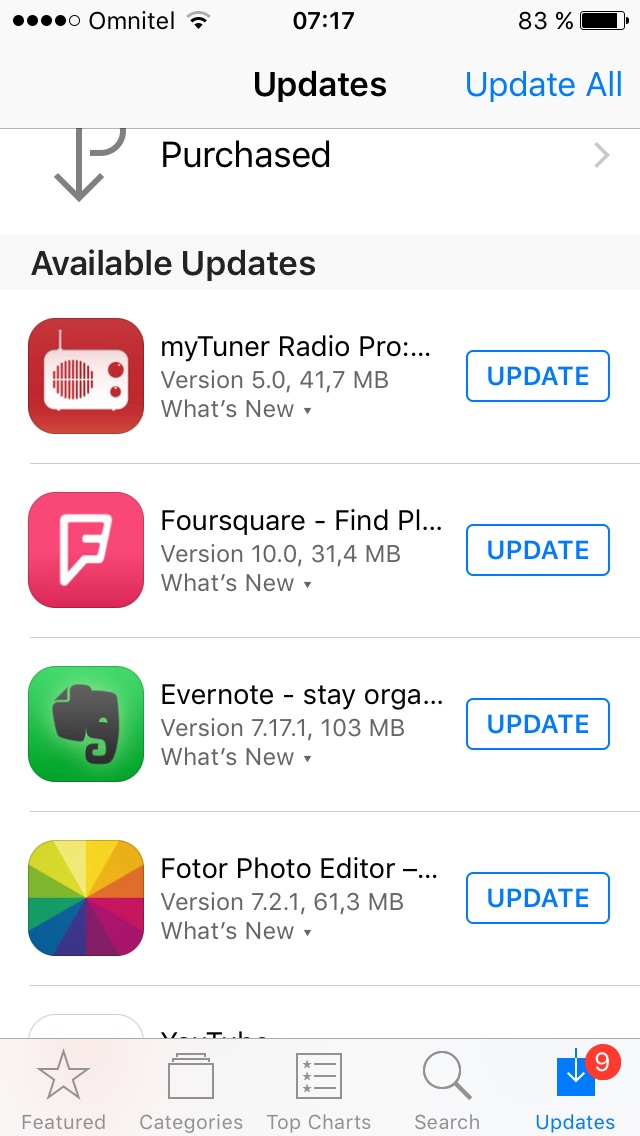The width and height of the screenshot is (640, 1136).
Task: Expand What's New for Evernote
Action: [236, 758]
